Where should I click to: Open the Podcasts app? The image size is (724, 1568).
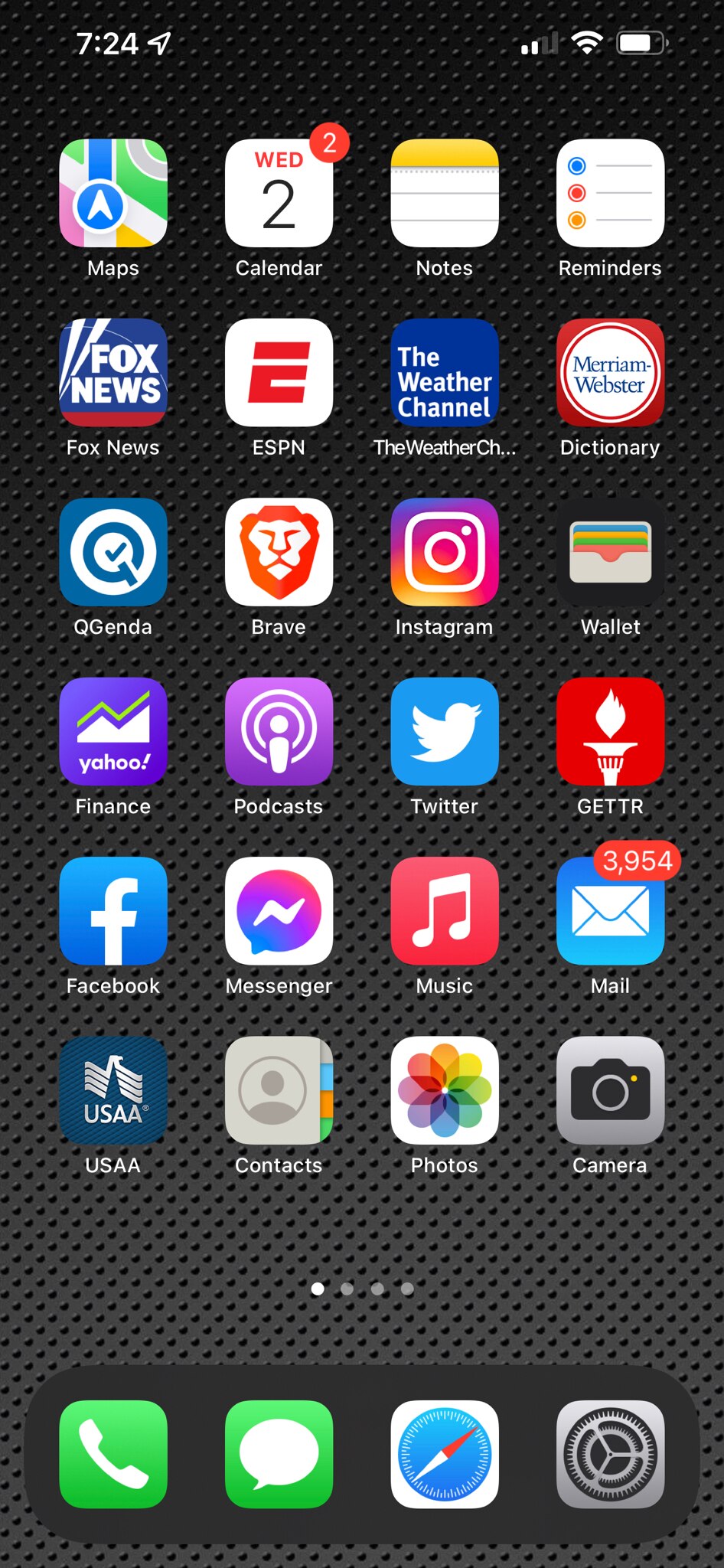279,732
